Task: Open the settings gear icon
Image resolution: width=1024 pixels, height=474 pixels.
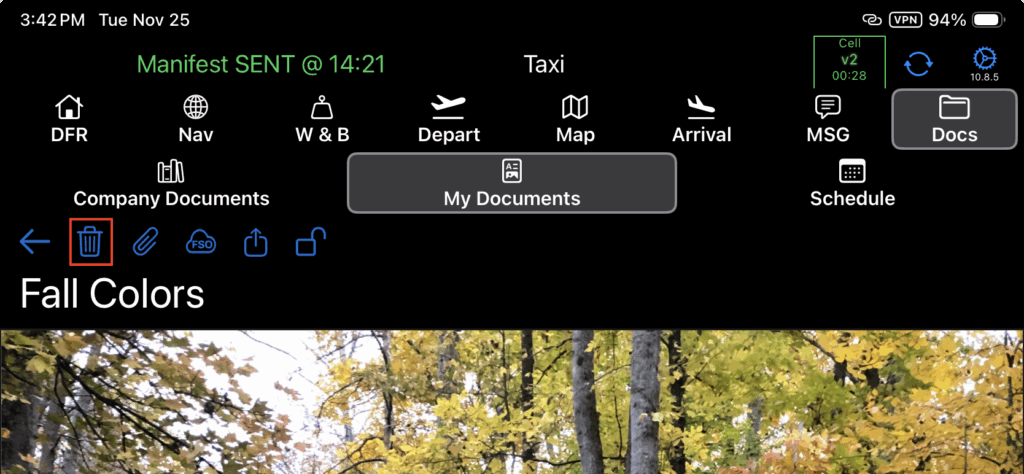Action: tap(986, 62)
